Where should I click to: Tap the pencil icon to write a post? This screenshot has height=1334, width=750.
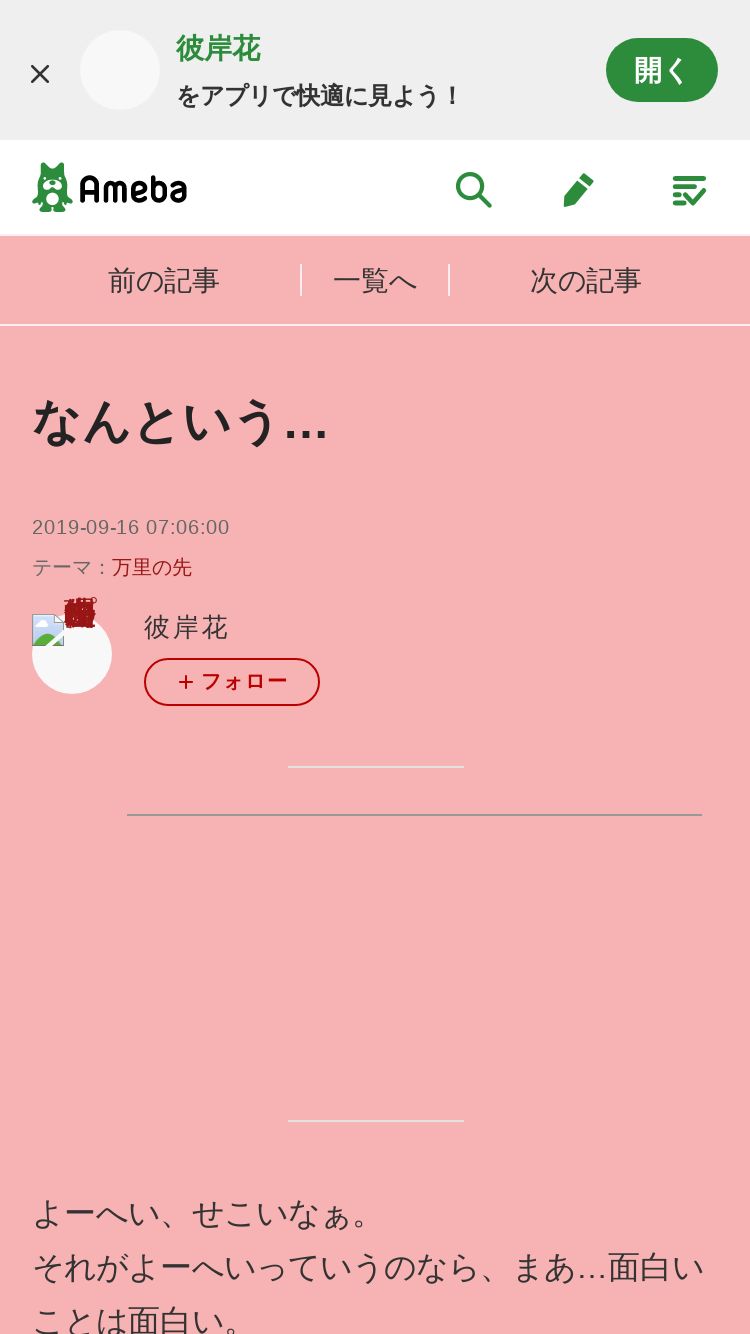(x=578, y=189)
